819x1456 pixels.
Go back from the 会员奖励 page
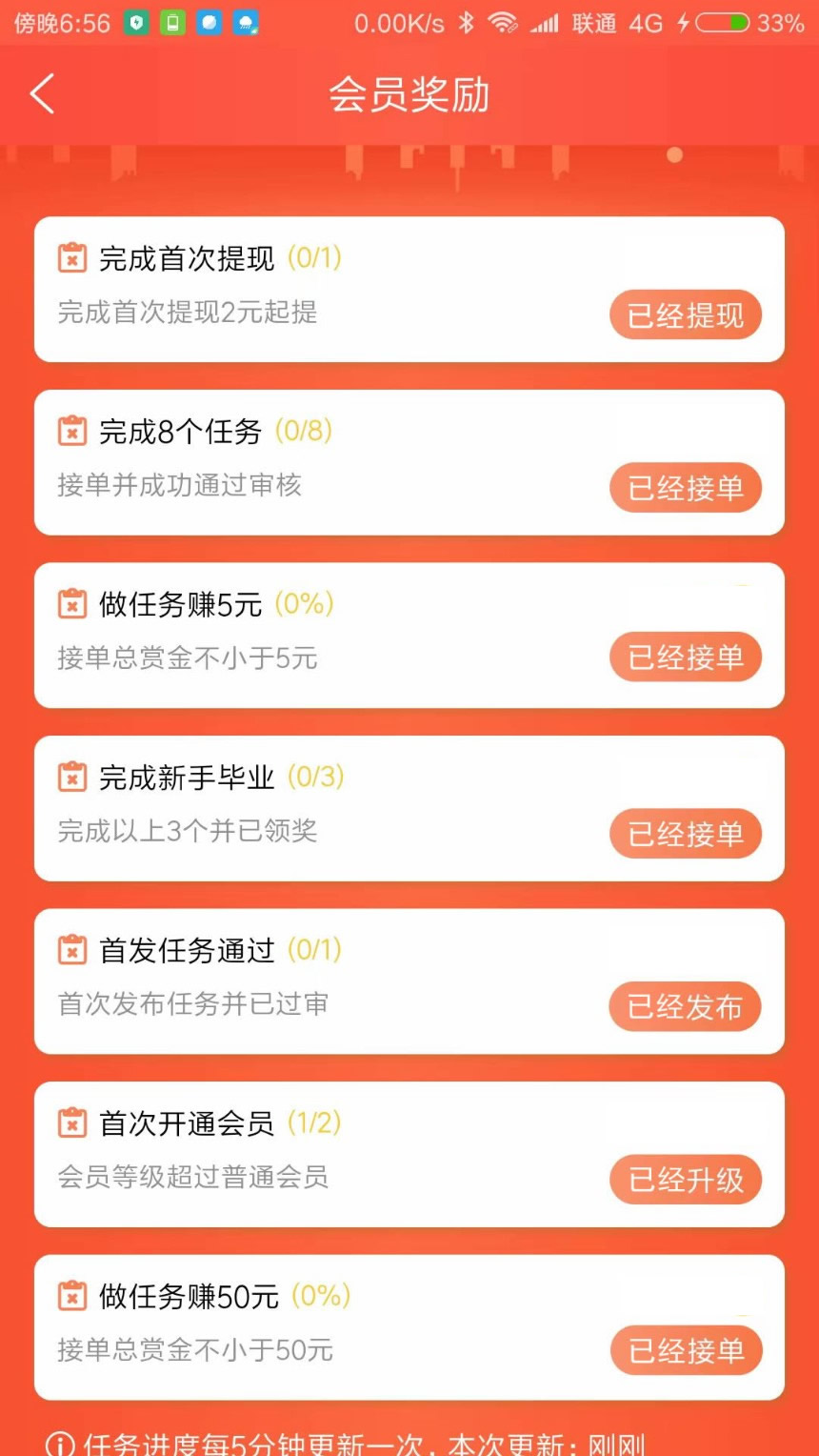pyautogui.click(x=43, y=94)
